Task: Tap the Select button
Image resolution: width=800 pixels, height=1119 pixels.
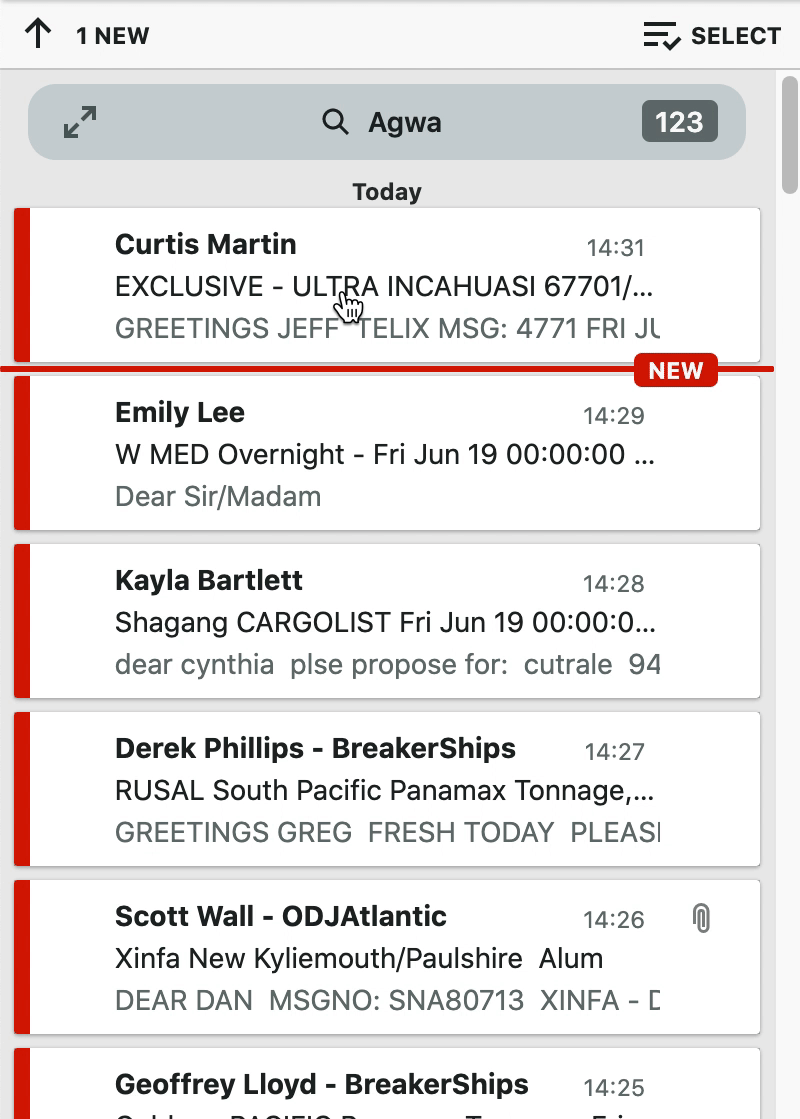Action: click(x=712, y=36)
